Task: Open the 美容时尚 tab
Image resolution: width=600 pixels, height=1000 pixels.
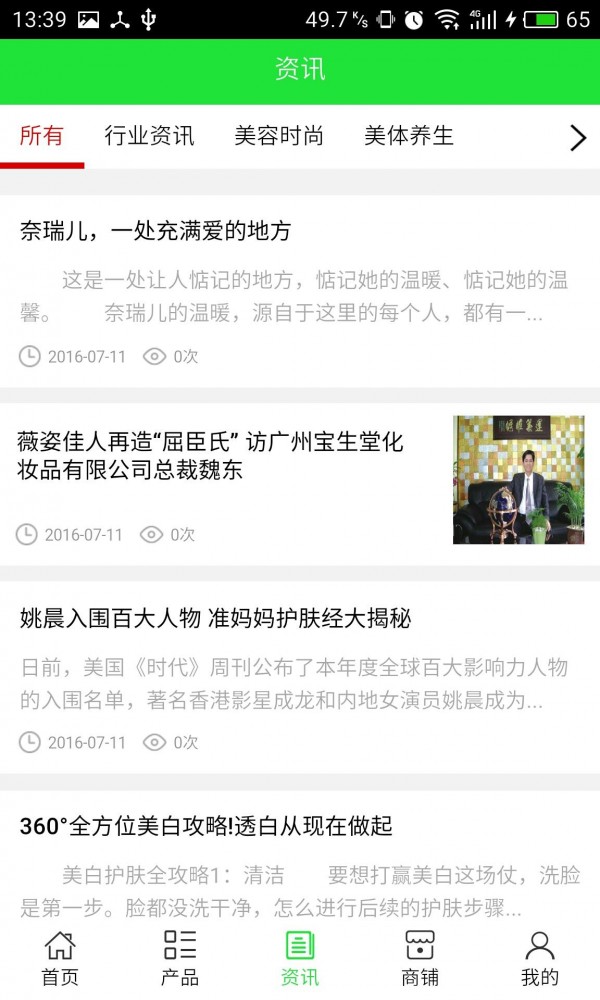Action: pos(279,136)
